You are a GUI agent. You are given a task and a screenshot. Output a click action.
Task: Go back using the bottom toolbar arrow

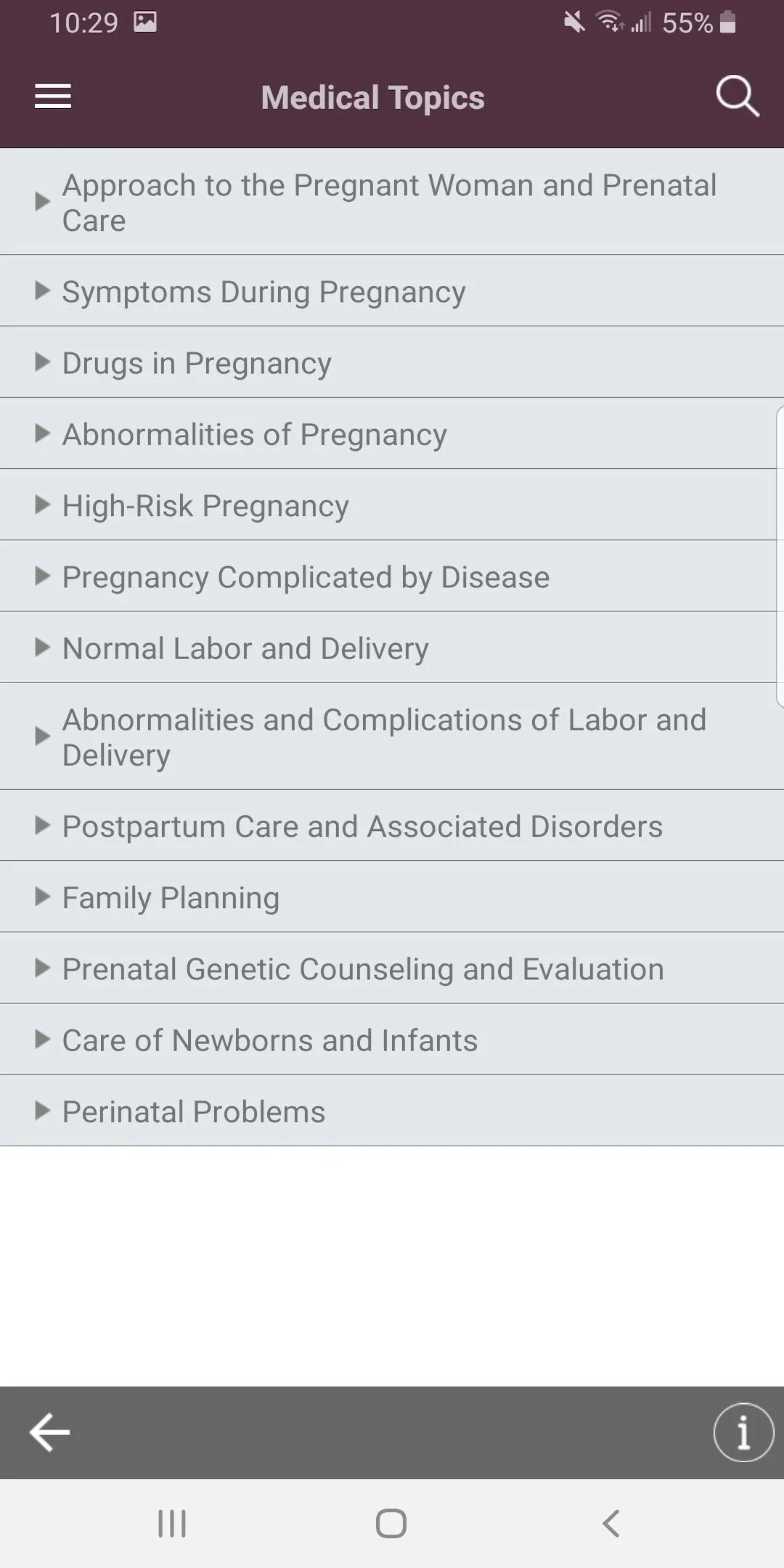(x=49, y=1432)
